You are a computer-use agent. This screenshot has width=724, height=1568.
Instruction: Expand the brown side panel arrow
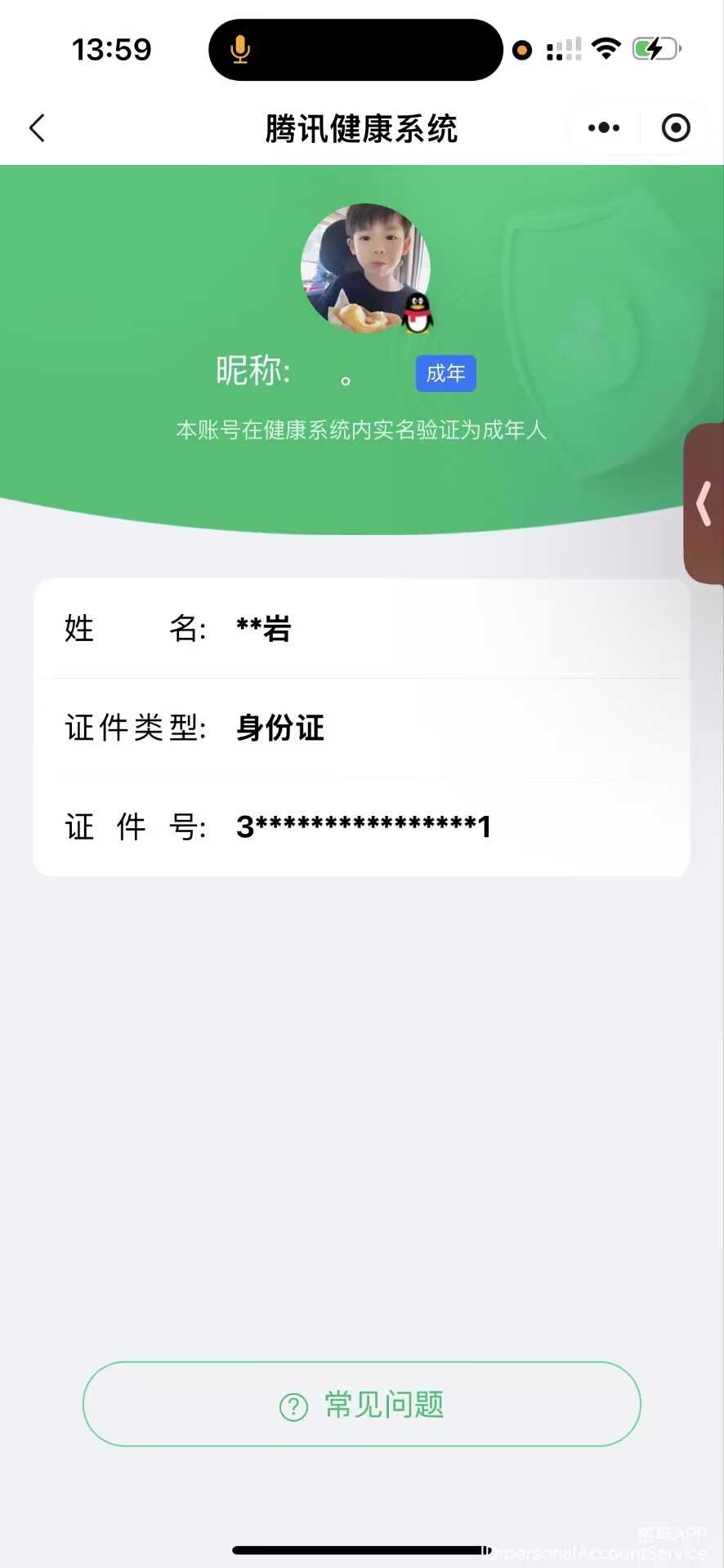704,504
